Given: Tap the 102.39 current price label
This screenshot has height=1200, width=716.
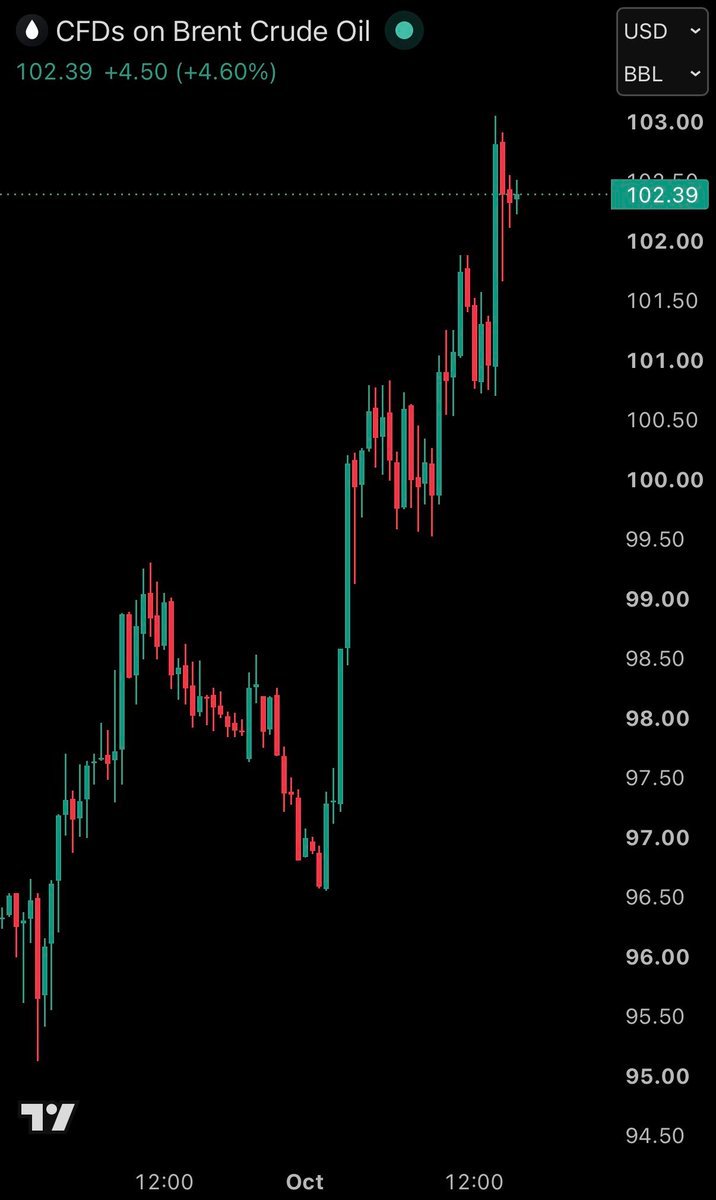Looking at the screenshot, I should [660, 195].
